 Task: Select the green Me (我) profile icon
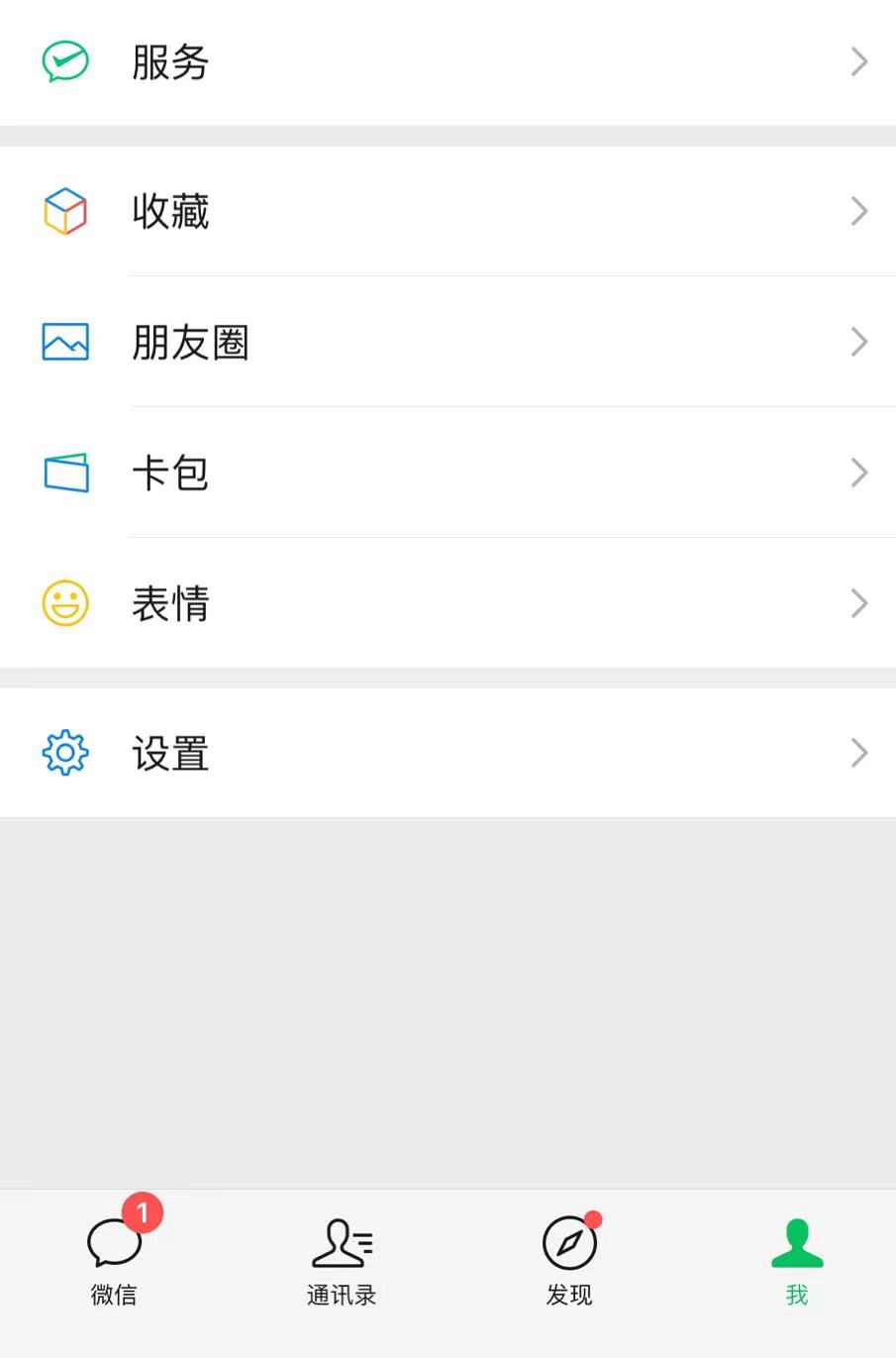click(797, 1243)
